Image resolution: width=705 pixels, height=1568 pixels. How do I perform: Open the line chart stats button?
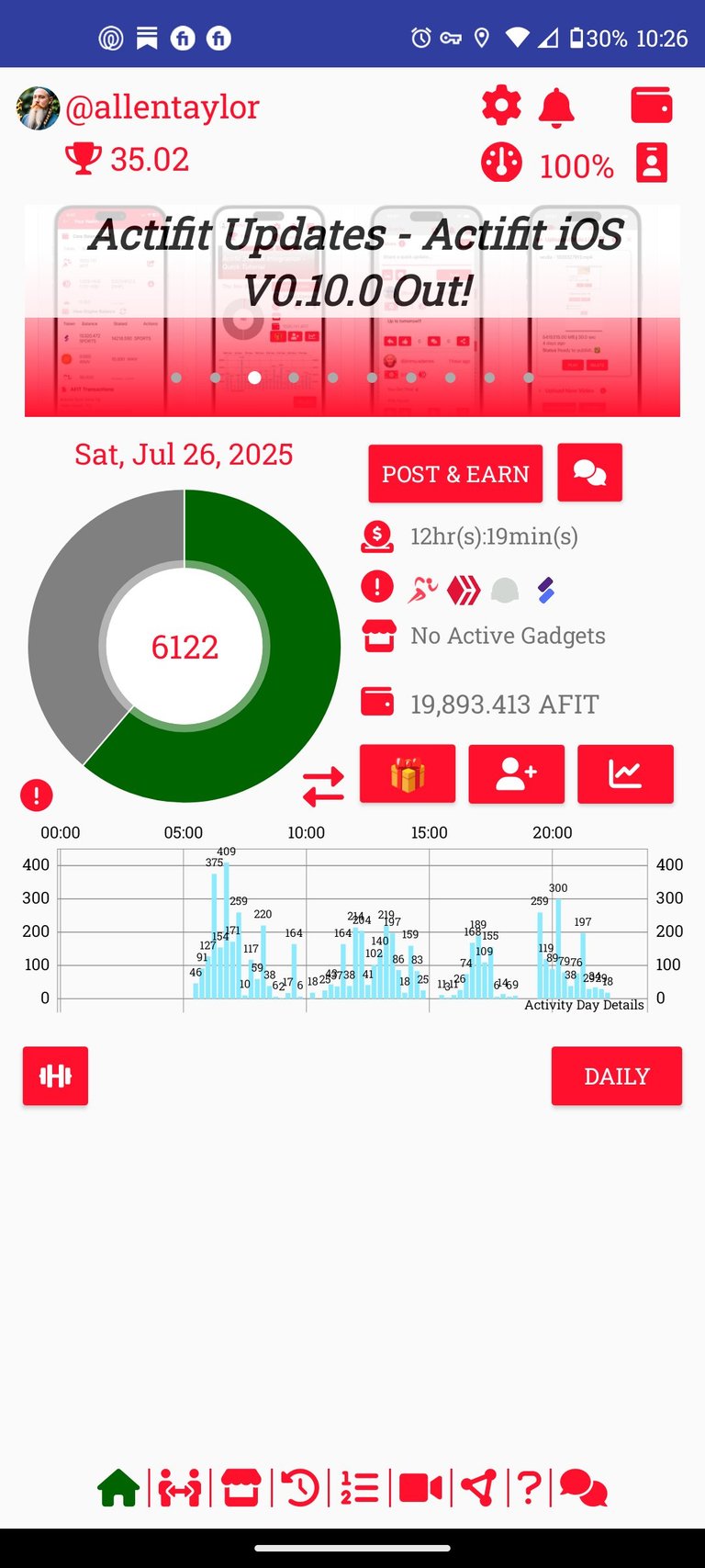click(x=625, y=774)
